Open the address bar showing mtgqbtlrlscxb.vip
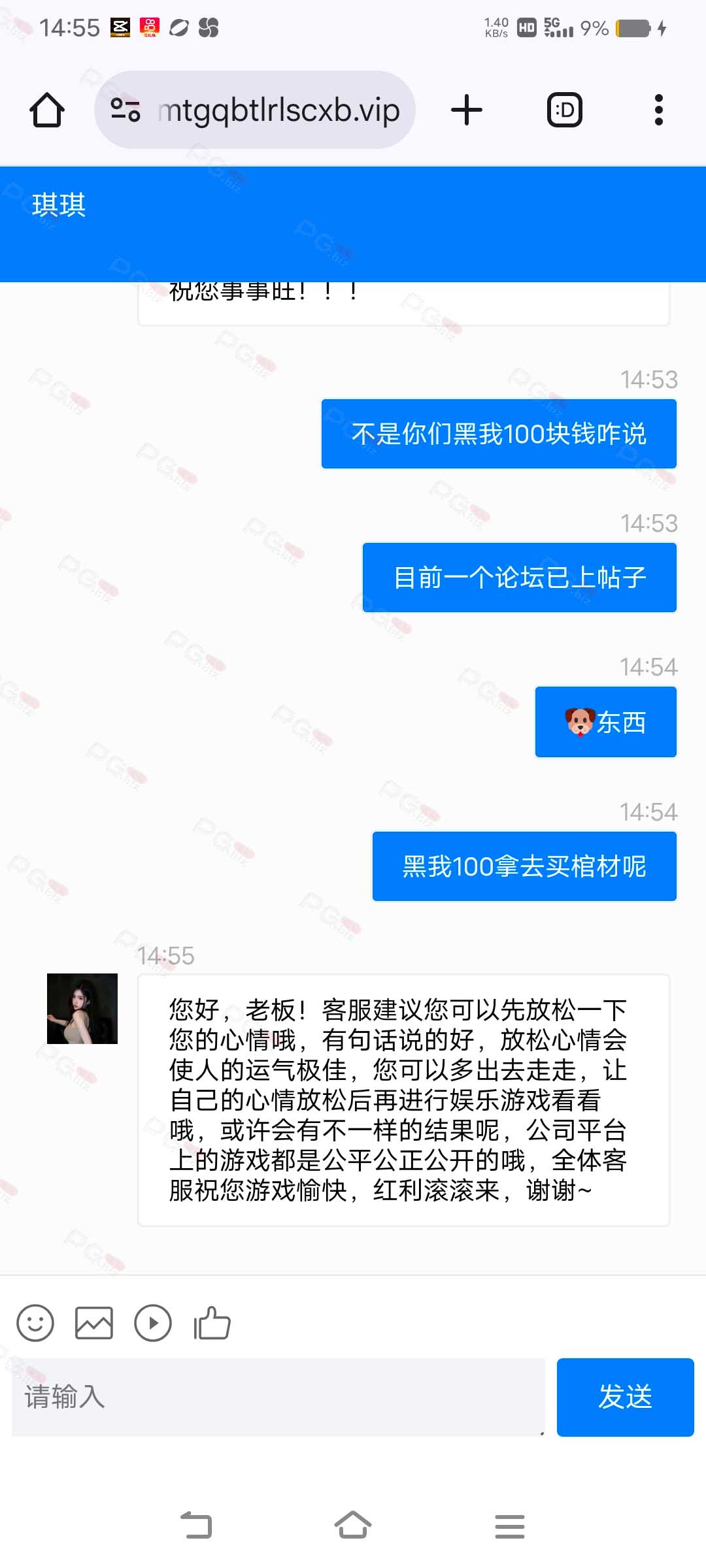 (x=255, y=110)
